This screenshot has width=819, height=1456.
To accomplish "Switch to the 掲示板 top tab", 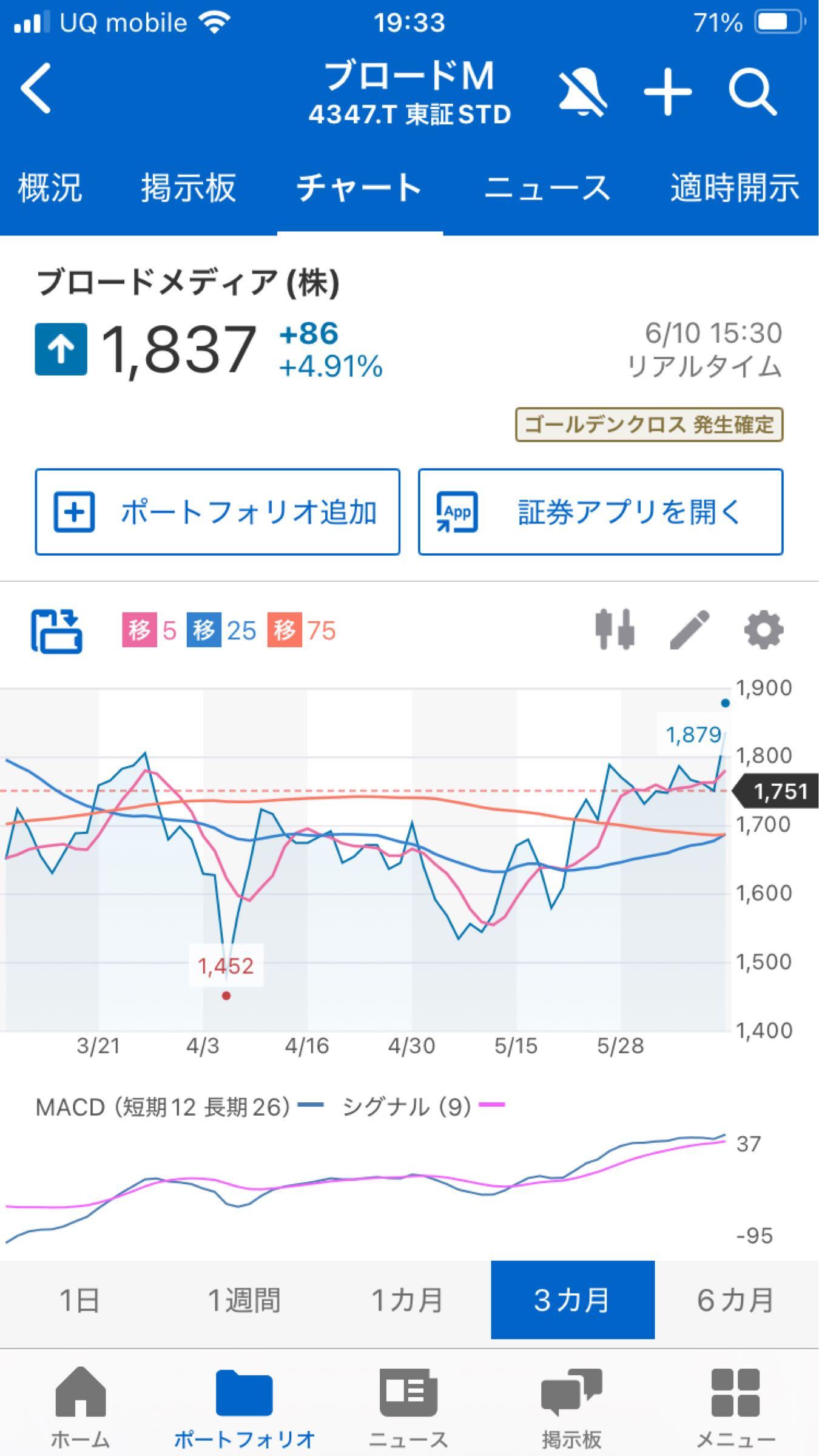I will click(188, 187).
